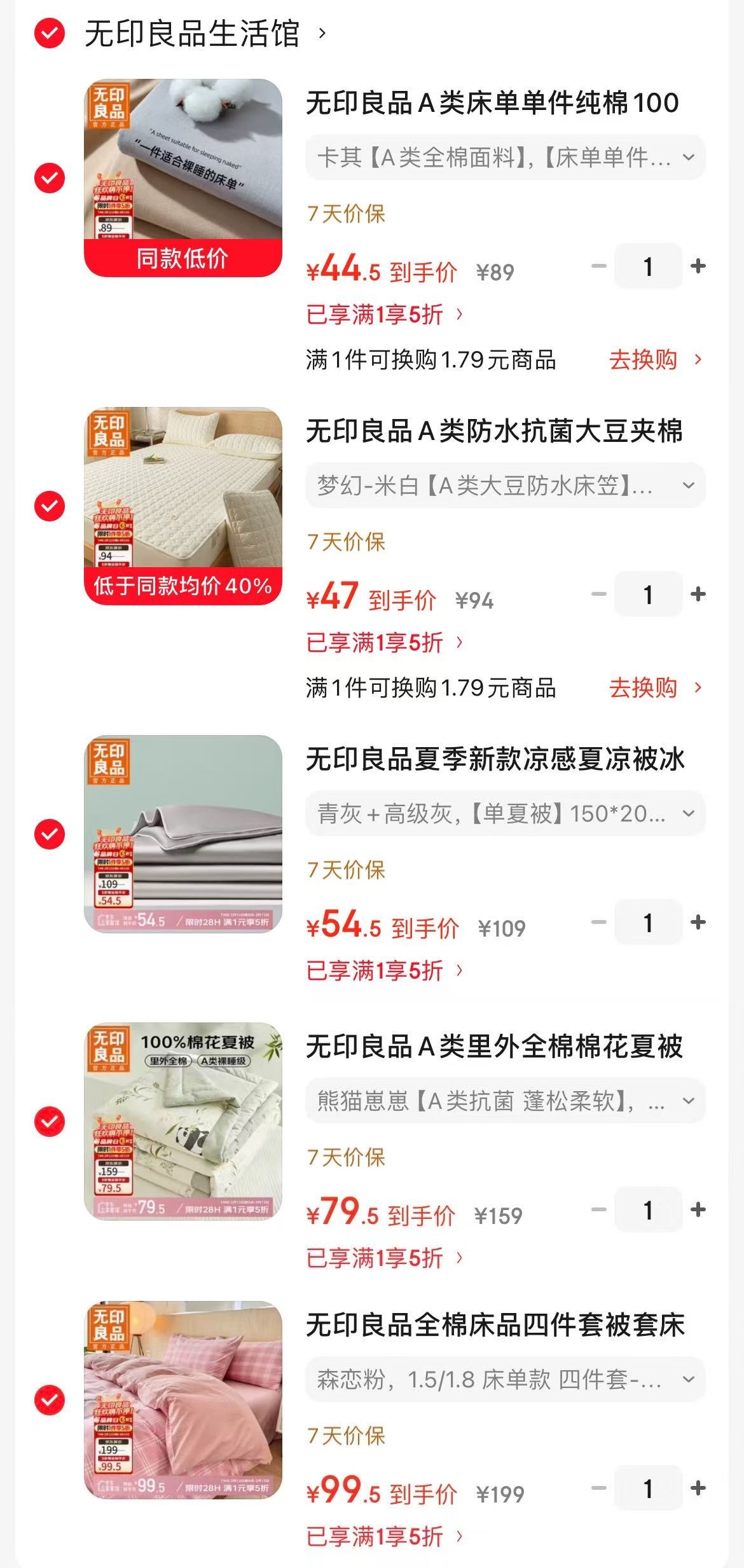This screenshot has height=1568, width=744.
Task: Open the 无印良品生活馆 store page
Action: [203, 33]
